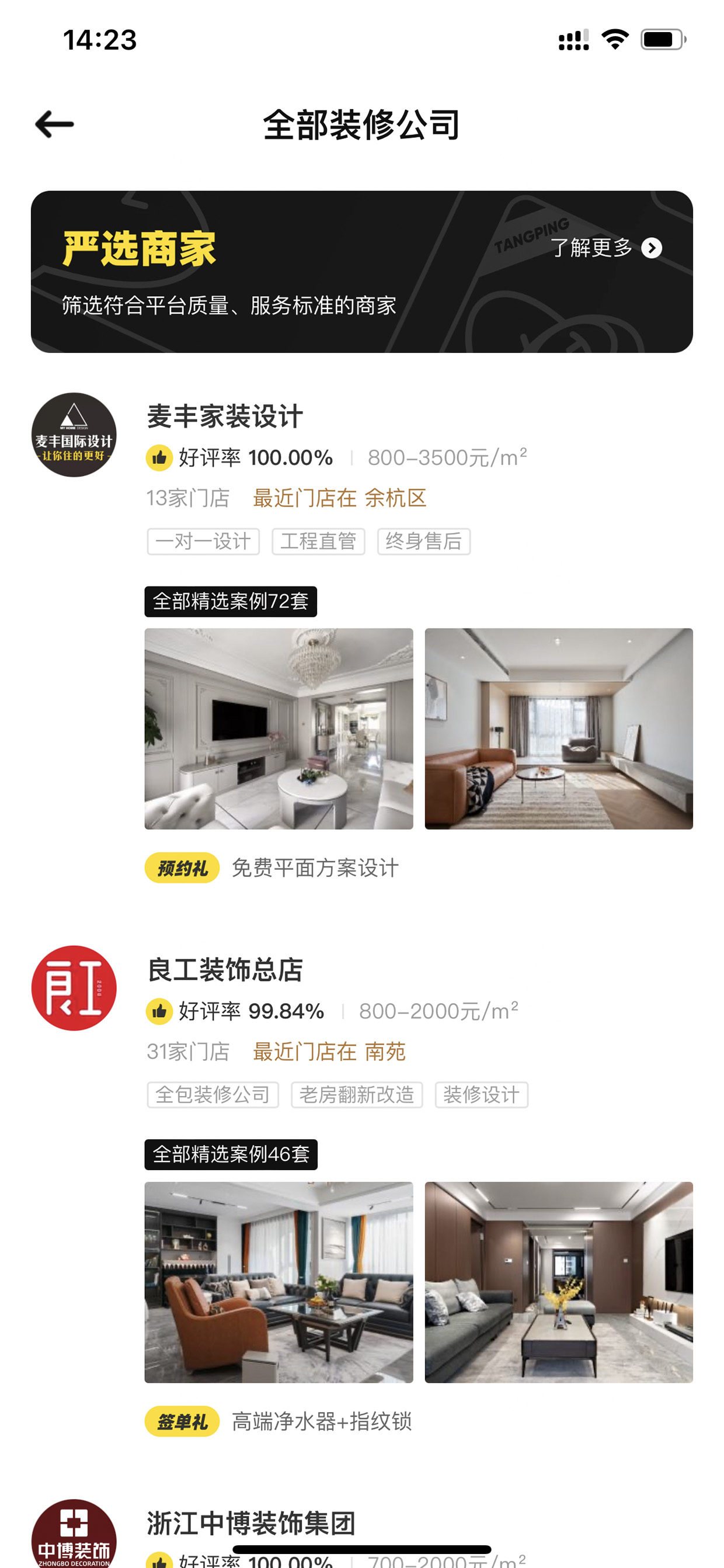724x1568 pixels.
Task: Tap 了解更多 on the 严选商家 banner
Action: click(606, 248)
